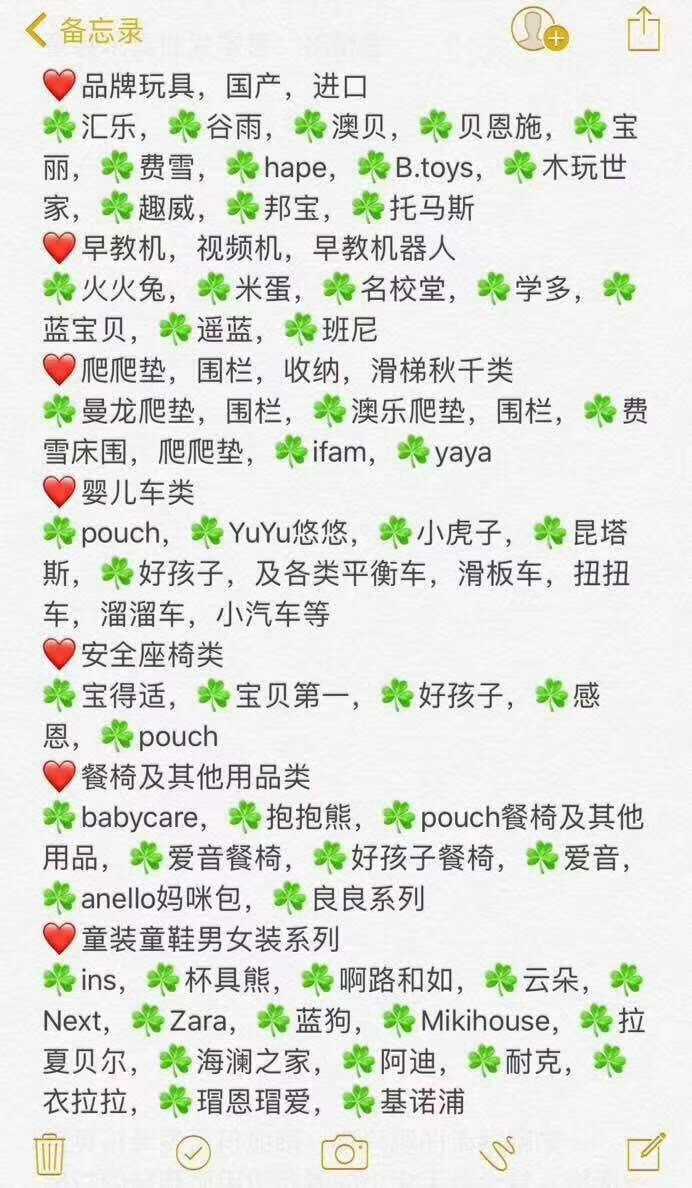
Task: Open the share sheet
Action: click(x=644, y=30)
